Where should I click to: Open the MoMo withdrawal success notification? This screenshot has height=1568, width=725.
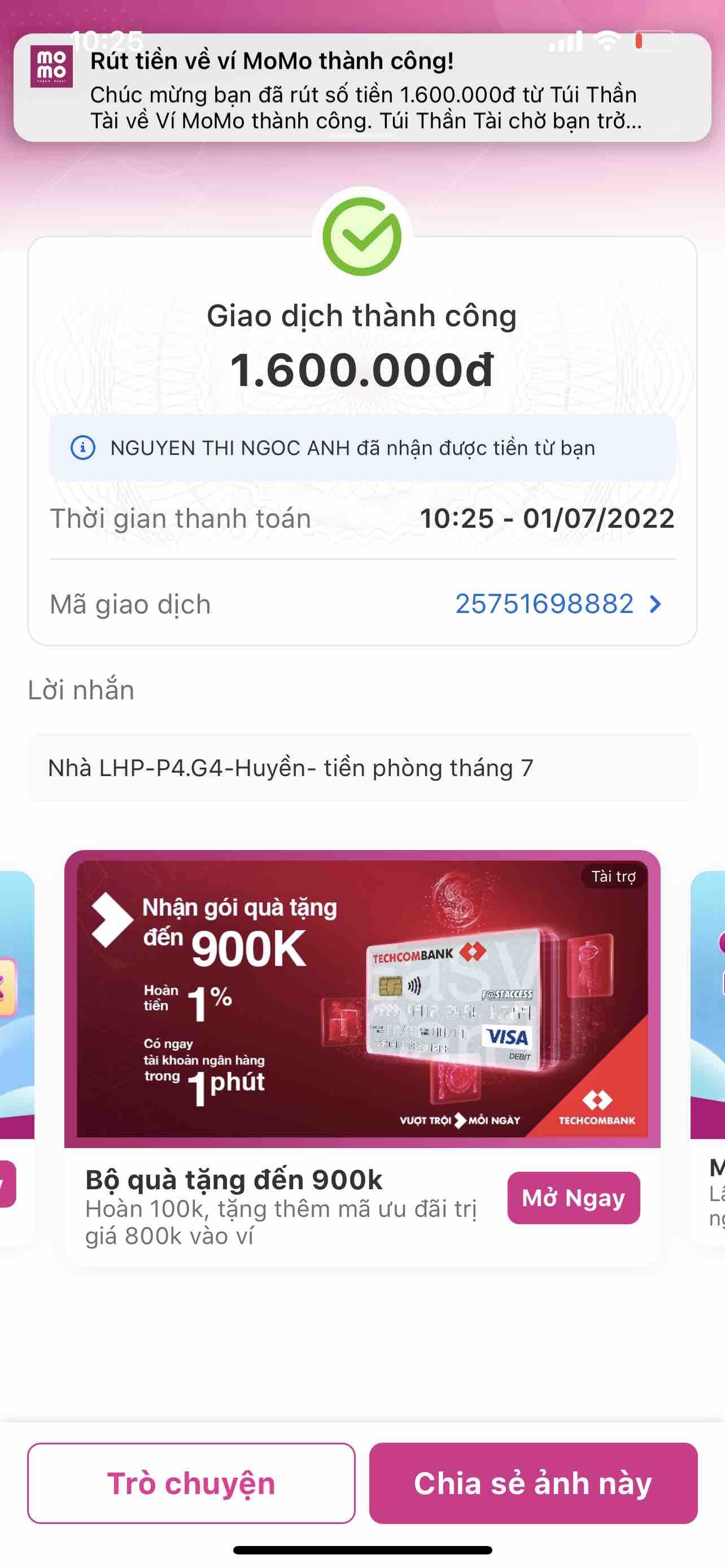pos(362,88)
